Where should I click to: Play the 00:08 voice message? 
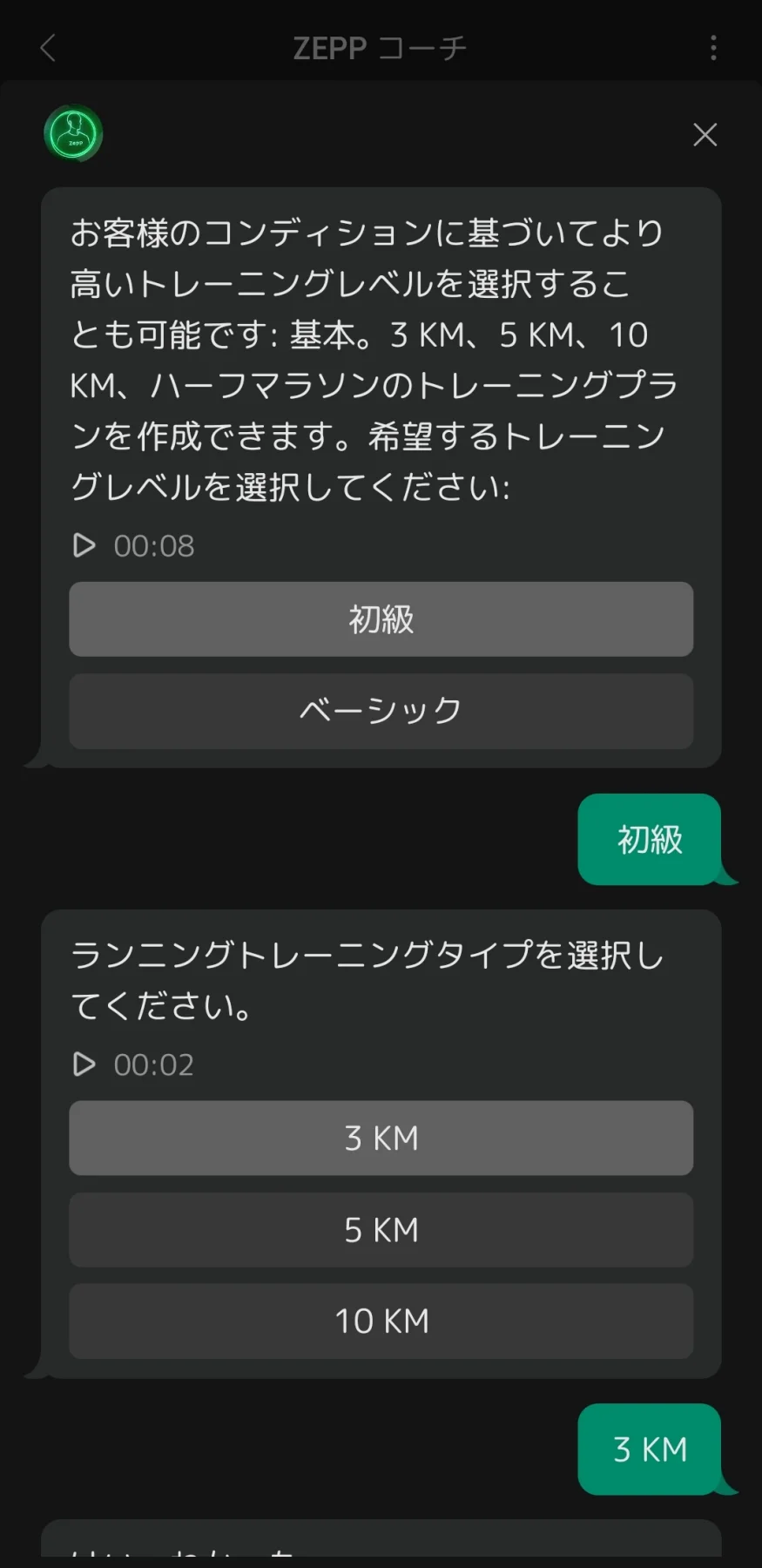84,545
